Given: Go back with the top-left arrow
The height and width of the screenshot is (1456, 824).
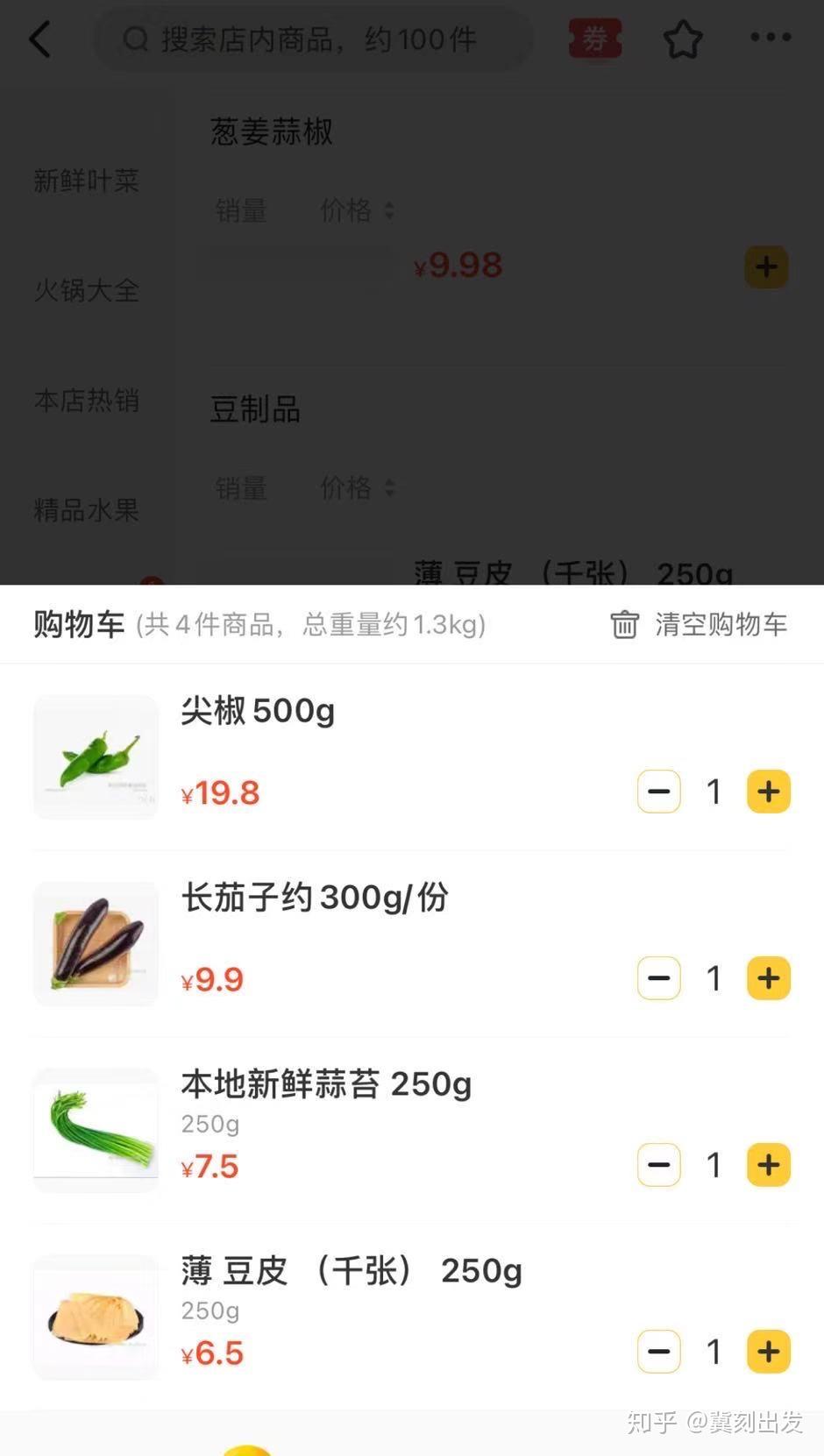Looking at the screenshot, I should [x=40, y=39].
